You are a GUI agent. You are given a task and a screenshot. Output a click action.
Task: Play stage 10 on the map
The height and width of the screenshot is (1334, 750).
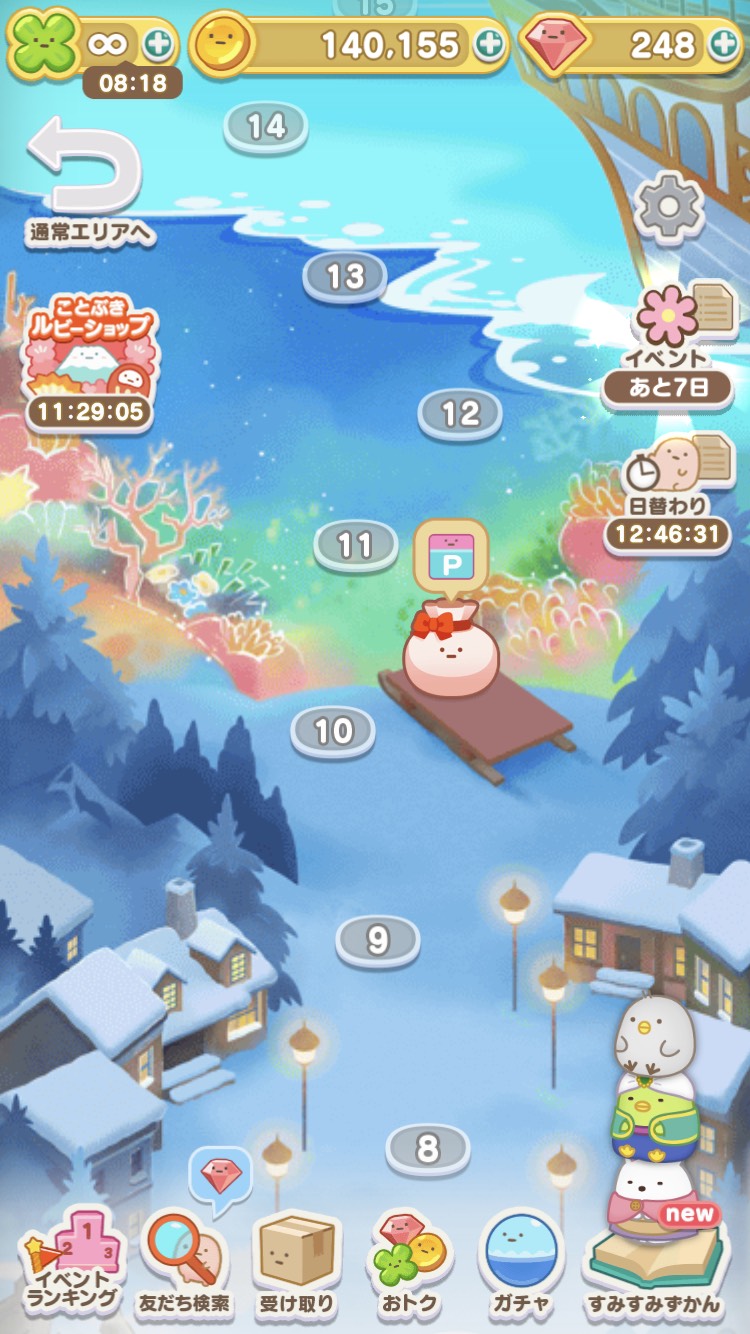tap(333, 732)
